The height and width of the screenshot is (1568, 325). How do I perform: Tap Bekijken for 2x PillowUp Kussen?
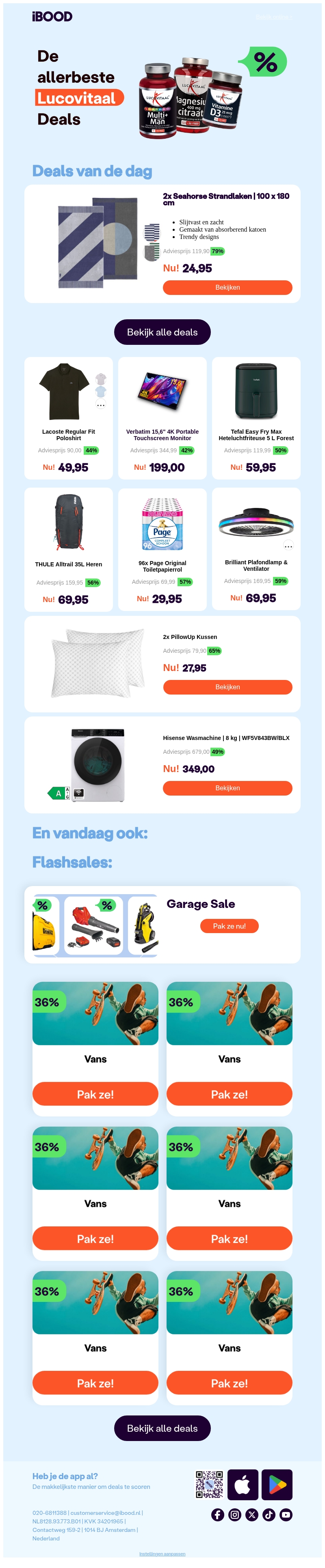click(227, 686)
